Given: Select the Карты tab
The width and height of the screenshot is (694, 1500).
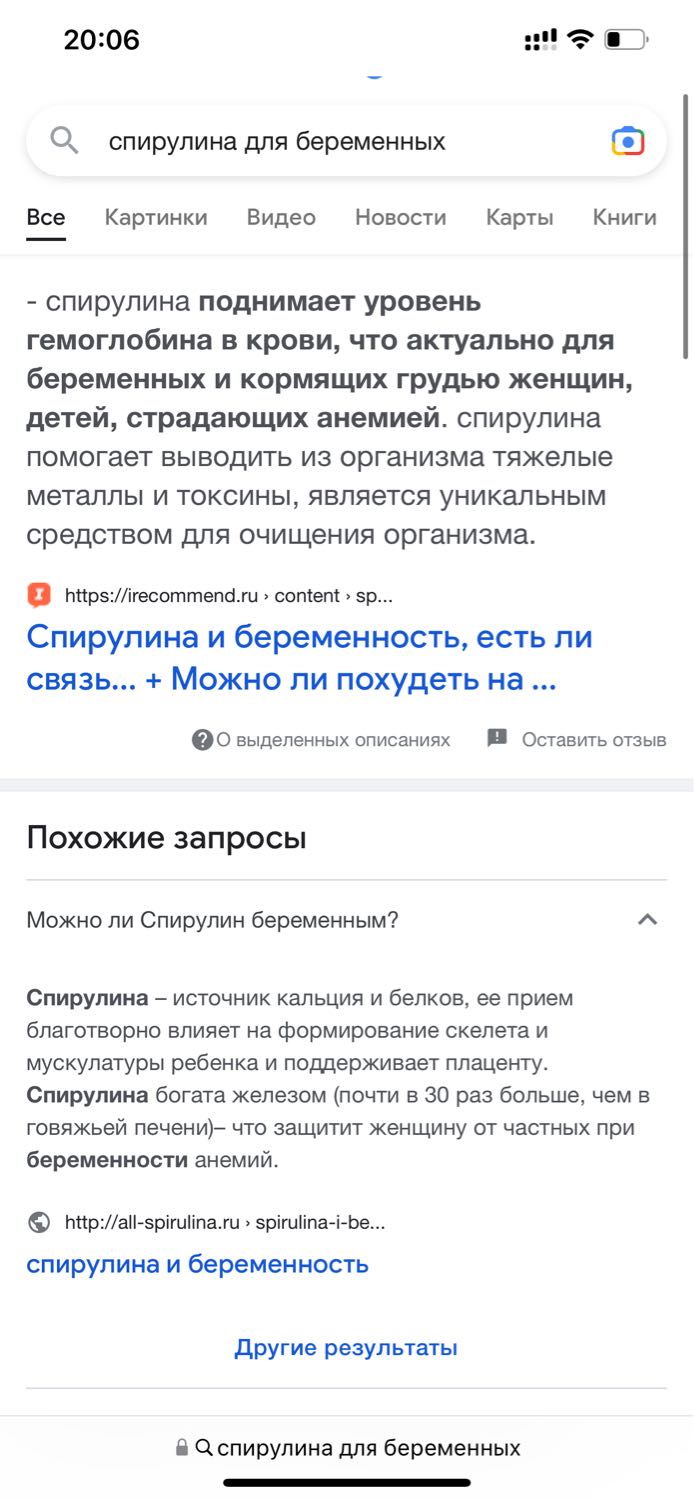Looking at the screenshot, I should point(519,217).
